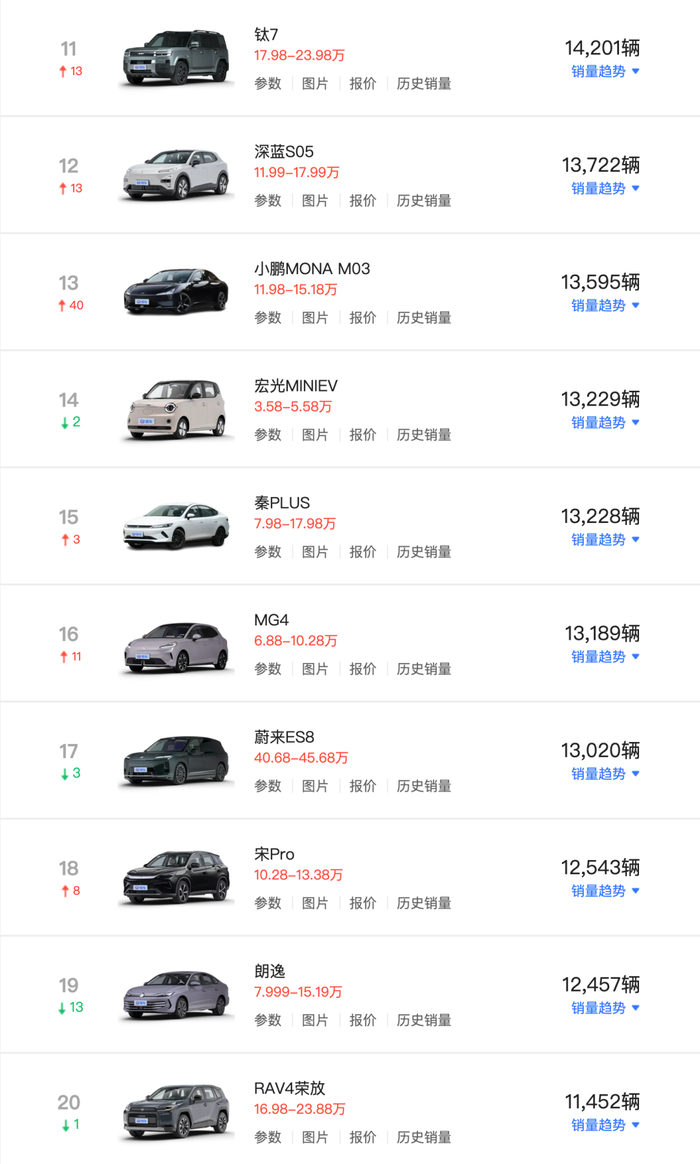Expand 销量趋势 for RAV4荣放

605,1125
